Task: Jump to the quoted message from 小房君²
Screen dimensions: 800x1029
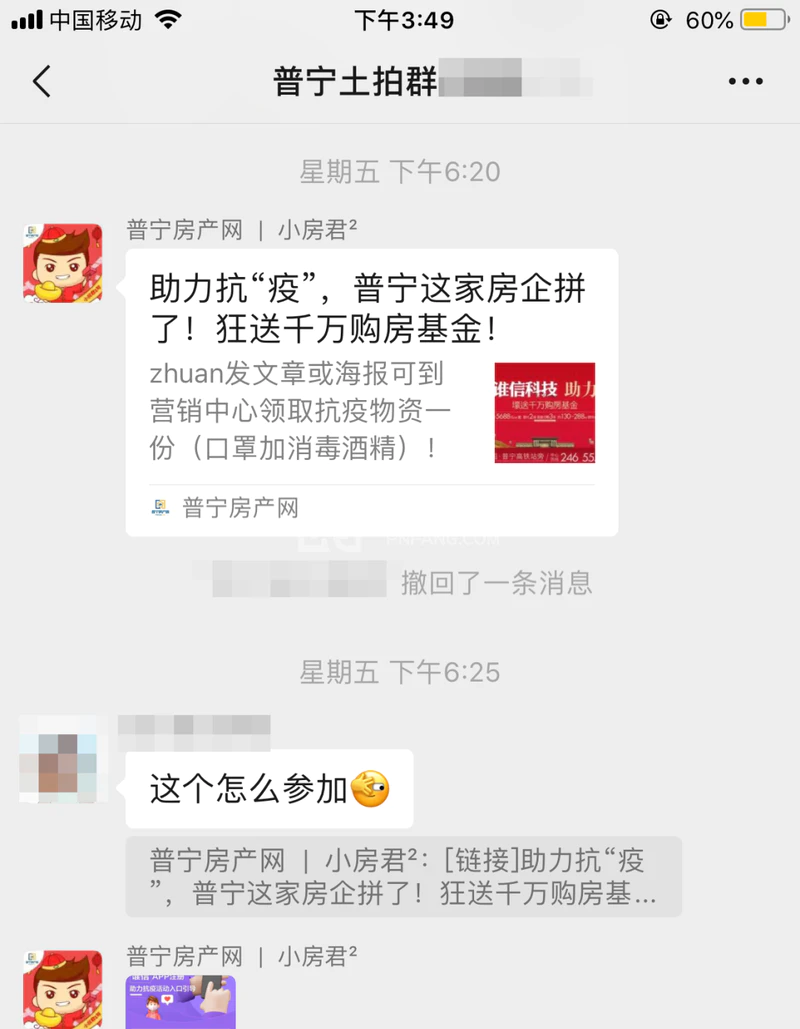Action: pyautogui.click(x=402, y=876)
